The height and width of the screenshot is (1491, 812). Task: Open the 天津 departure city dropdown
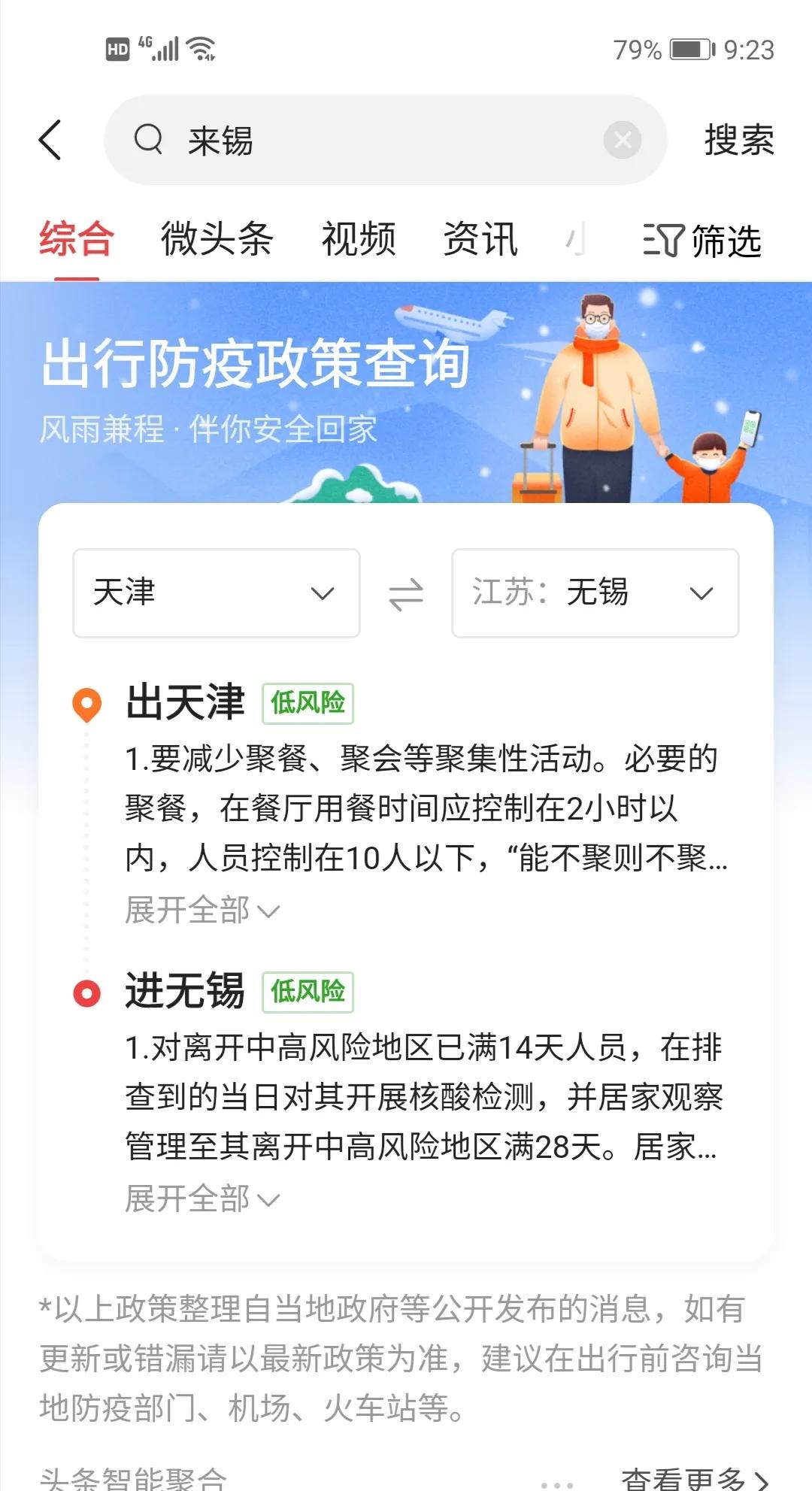(215, 593)
